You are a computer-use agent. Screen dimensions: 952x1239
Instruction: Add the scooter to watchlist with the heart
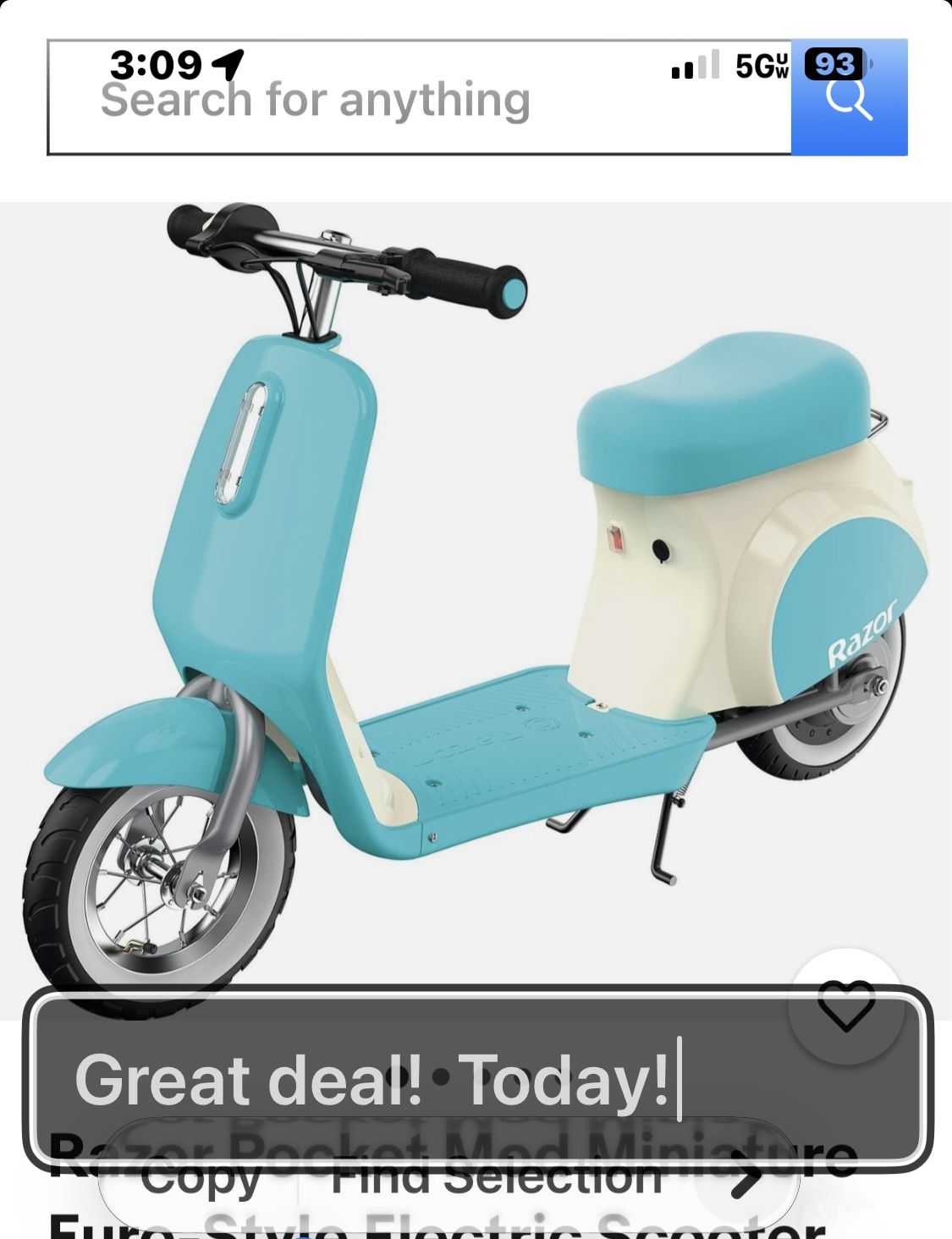pyautogui.click(x=846, y=1006)
